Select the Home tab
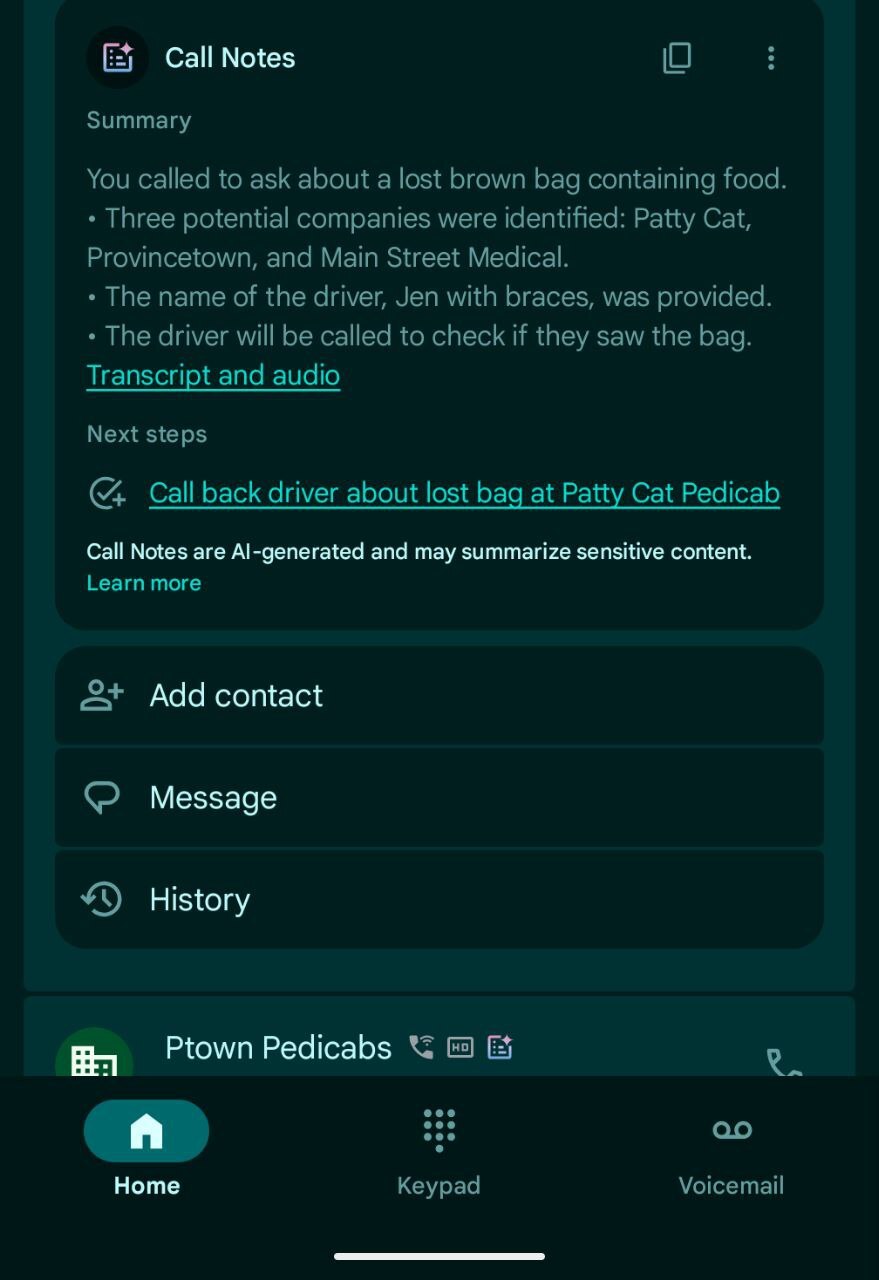The width and height of the screenshot is (879, 1280). point(146,1147)
